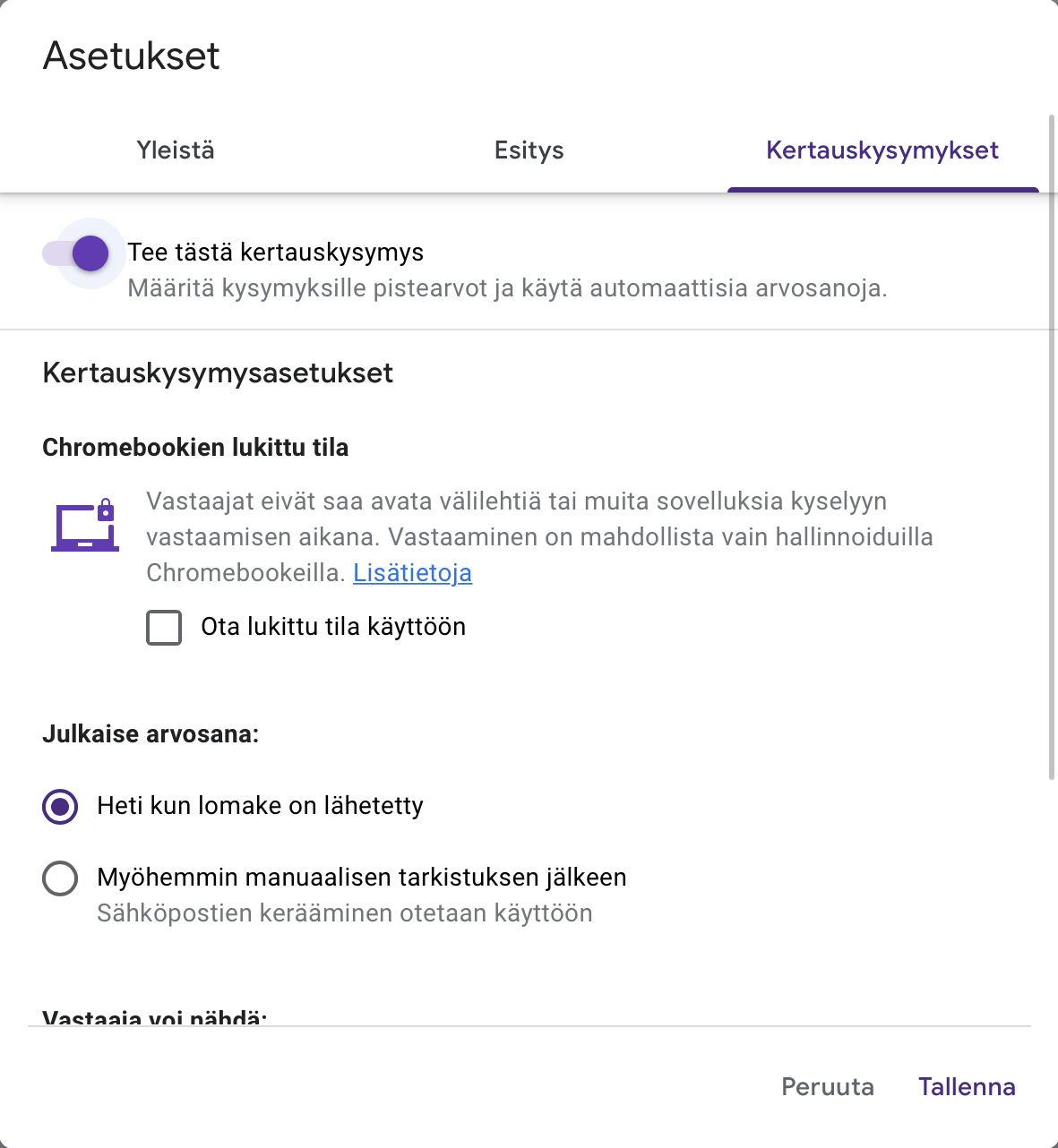Screen dimensions: 1058x1148
Task: Switch to the Yleistä tab
Action: point(176,150)
